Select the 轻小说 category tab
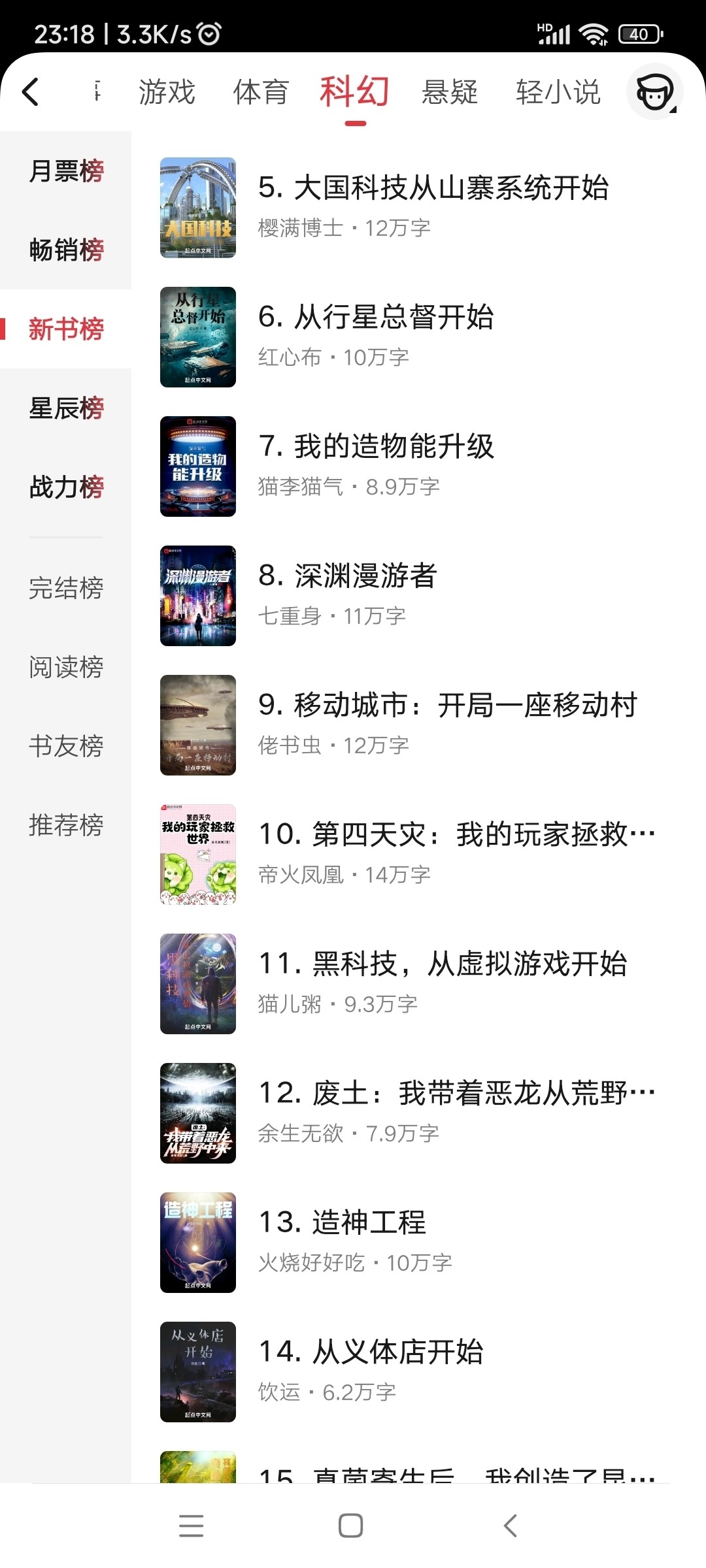 [558, 91]
